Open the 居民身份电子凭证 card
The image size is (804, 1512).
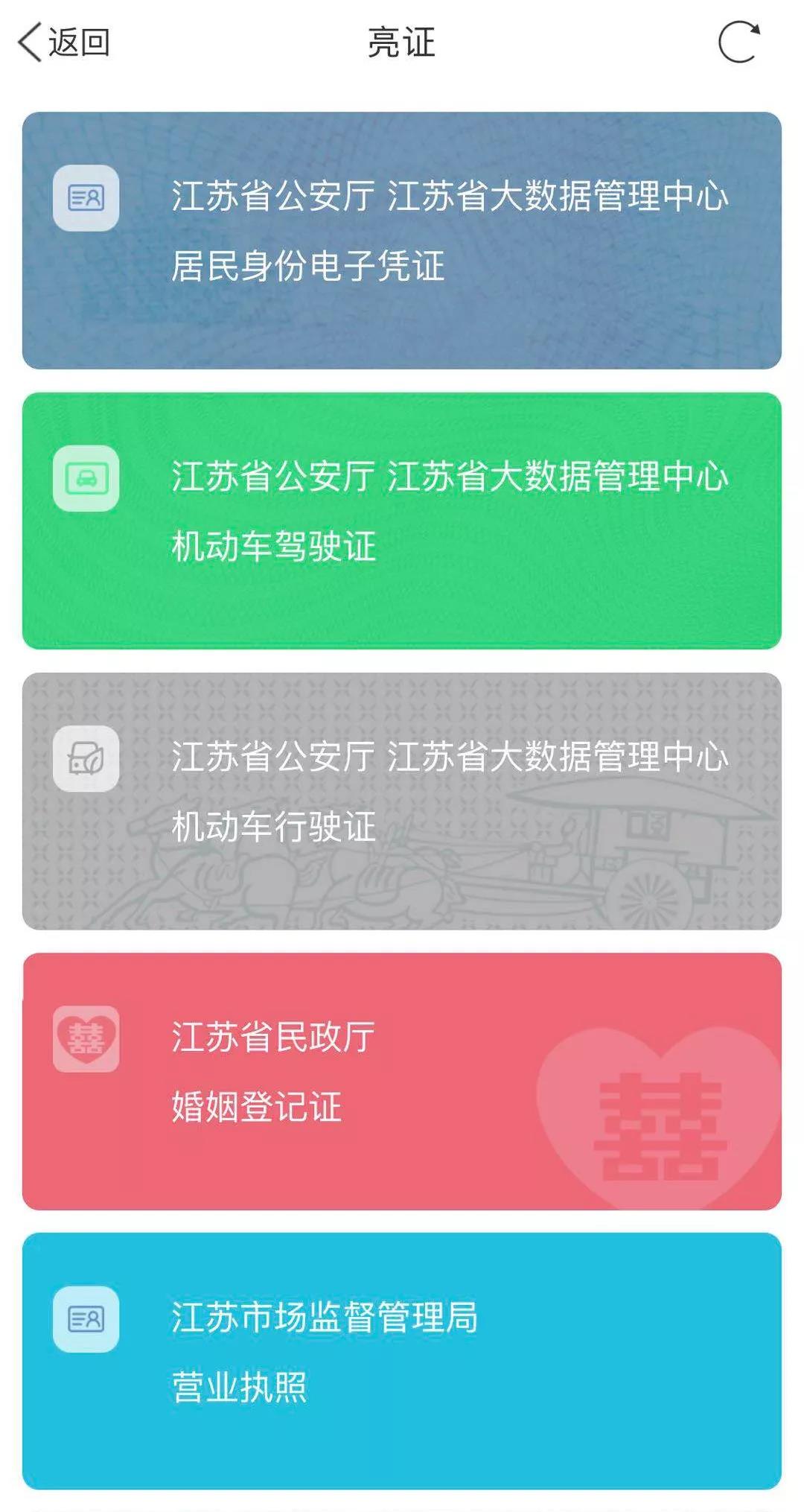click(x=402, y=240)
